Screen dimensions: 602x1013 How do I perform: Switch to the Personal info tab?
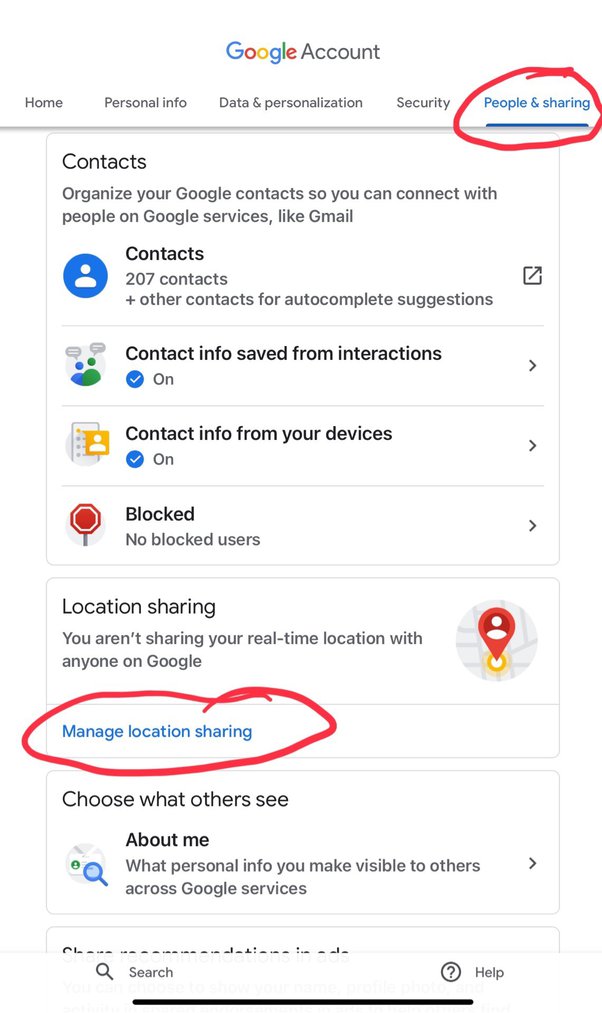click(145, 102)
